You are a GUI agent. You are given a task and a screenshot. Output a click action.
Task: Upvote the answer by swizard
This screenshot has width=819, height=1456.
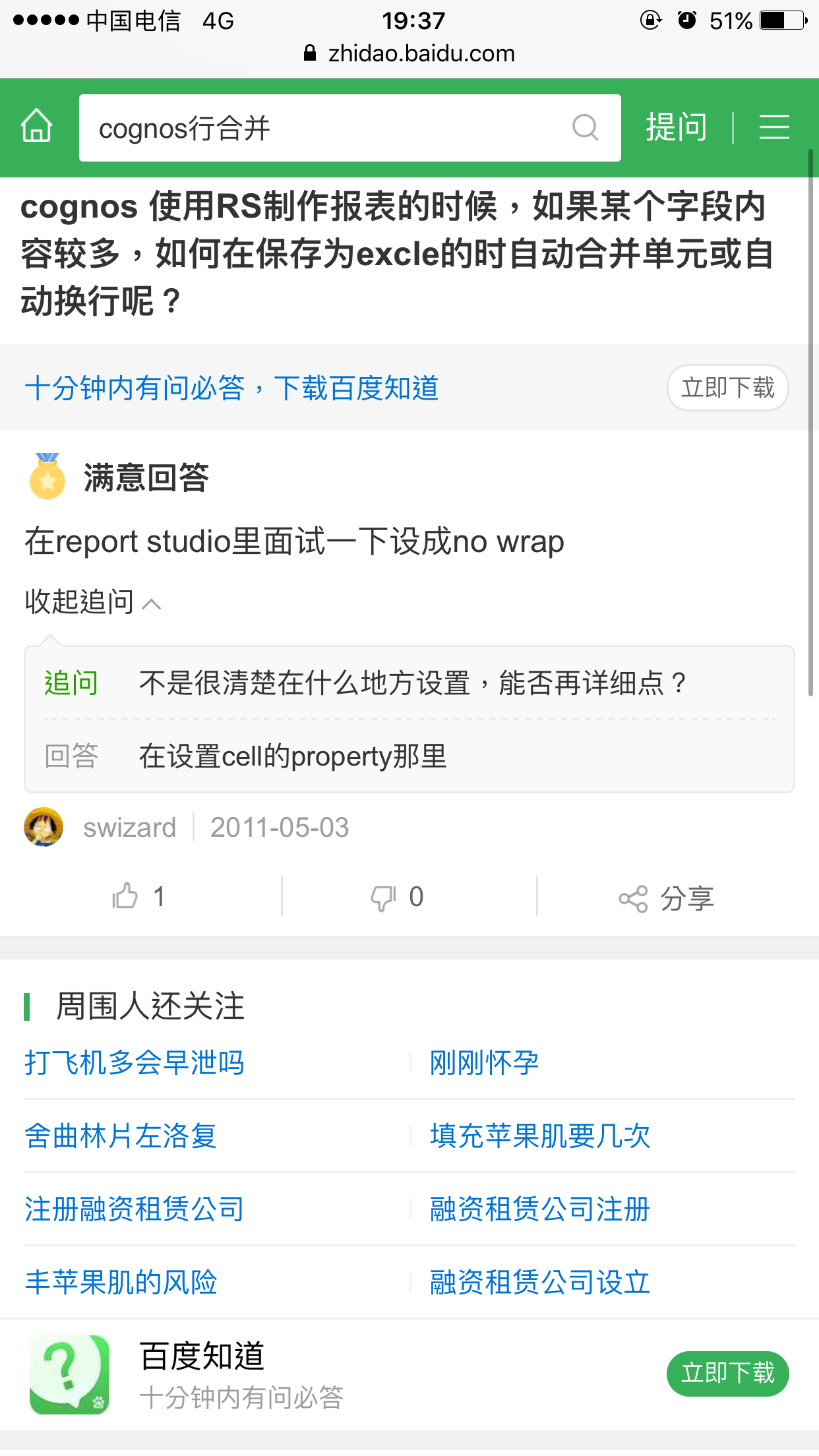[138, 897]
